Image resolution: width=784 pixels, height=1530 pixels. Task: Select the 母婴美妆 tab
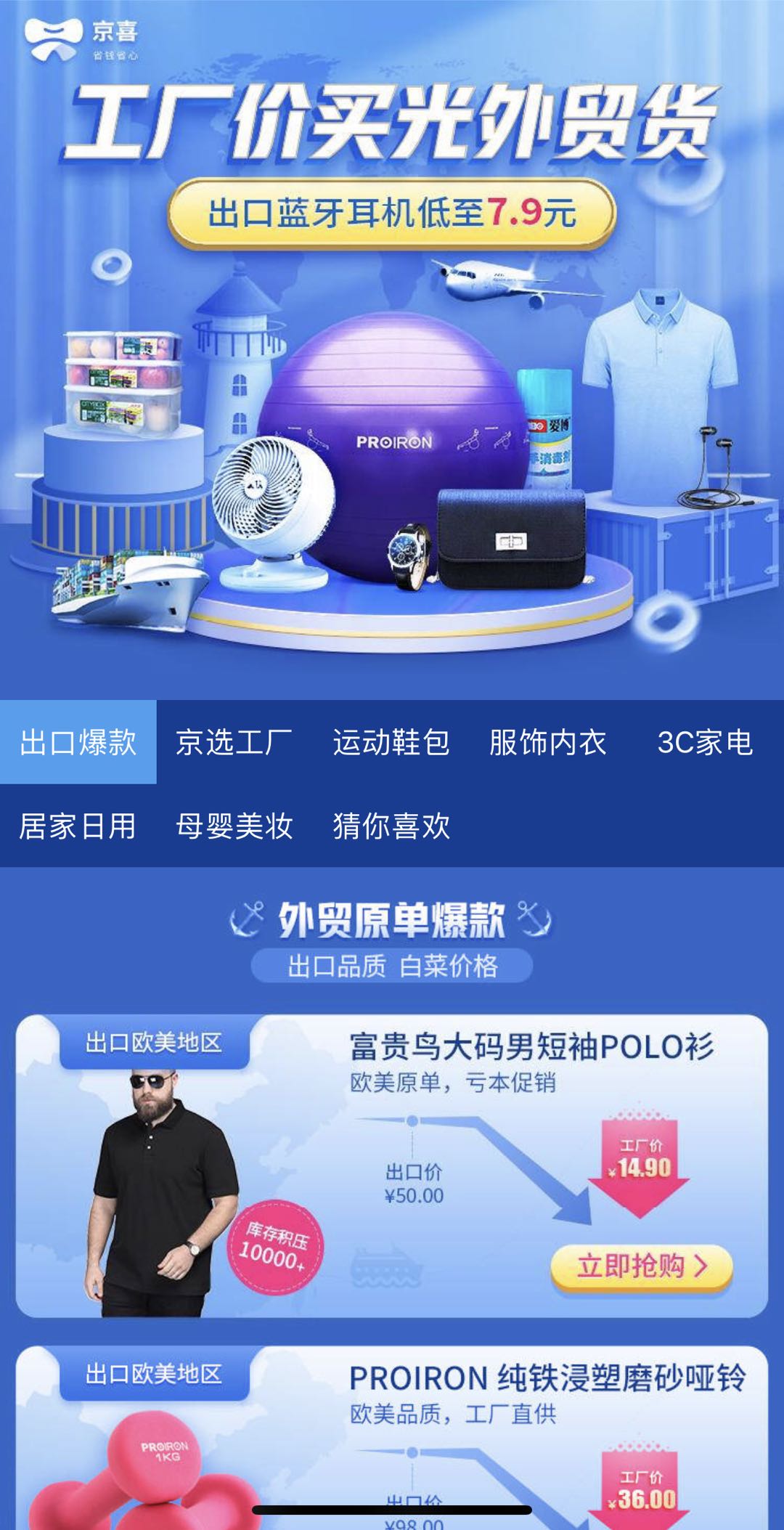[x=234, y=826]
